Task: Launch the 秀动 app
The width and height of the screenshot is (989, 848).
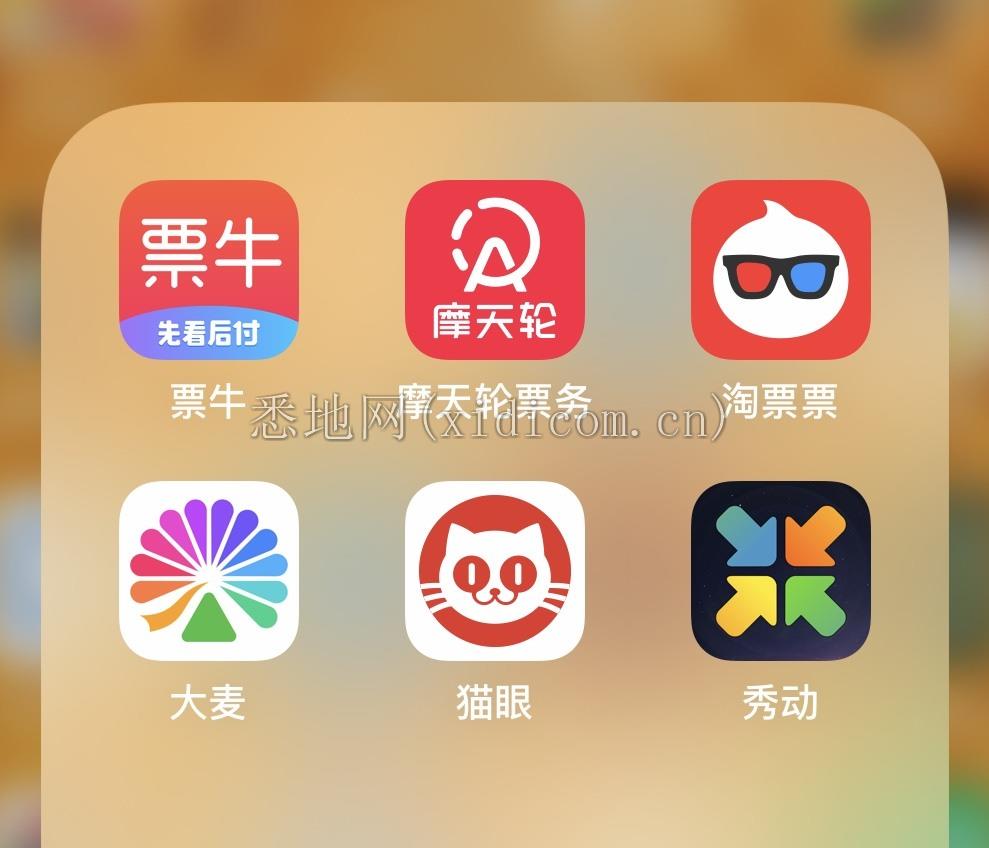Action: [780, 571]
